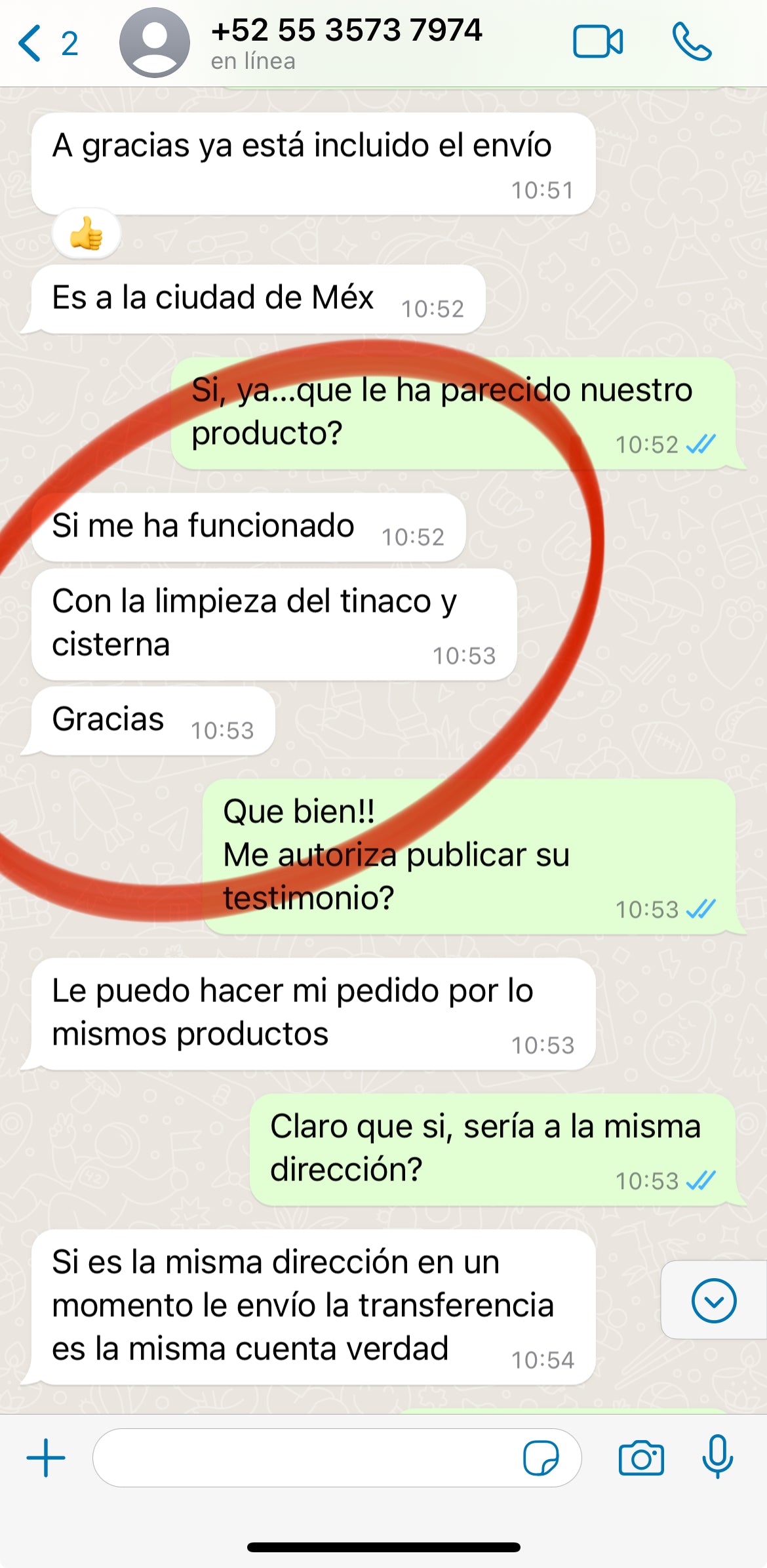
Task: Open contact info for +52 55 3573 7974
Action: [x=346, y=42]
